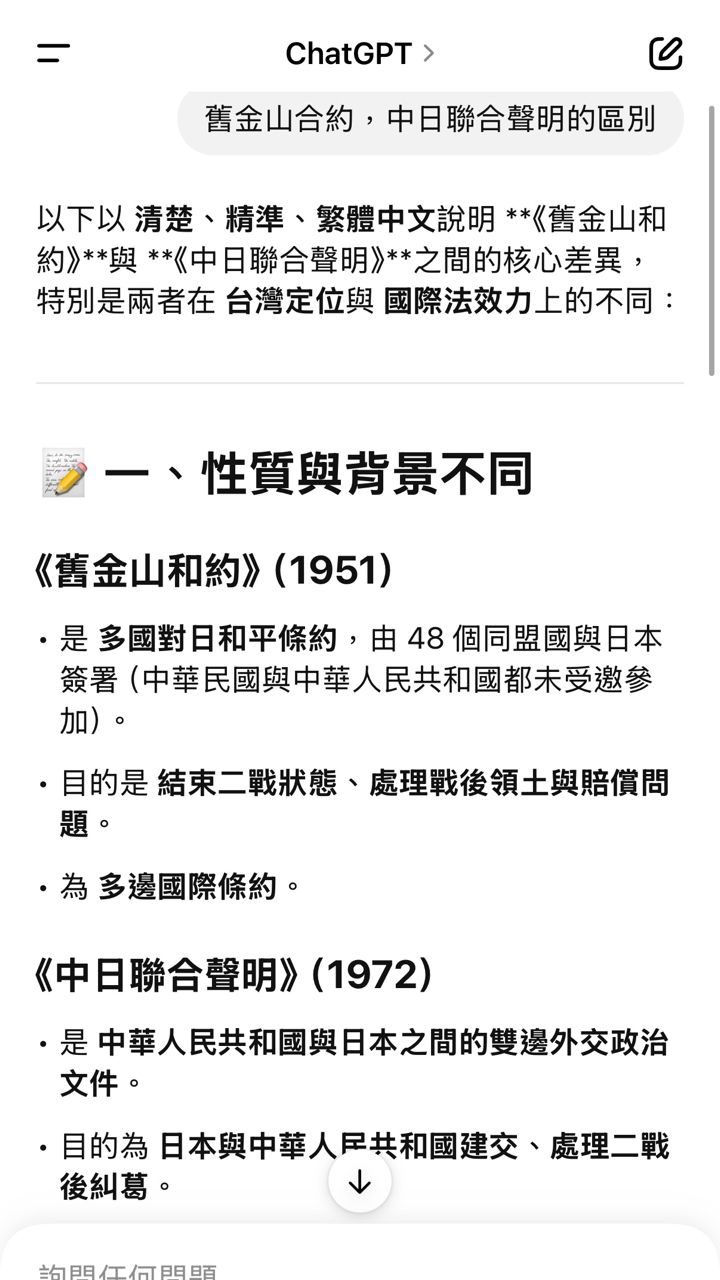Focus the message input field
720x1280 pixels.
300,1268
